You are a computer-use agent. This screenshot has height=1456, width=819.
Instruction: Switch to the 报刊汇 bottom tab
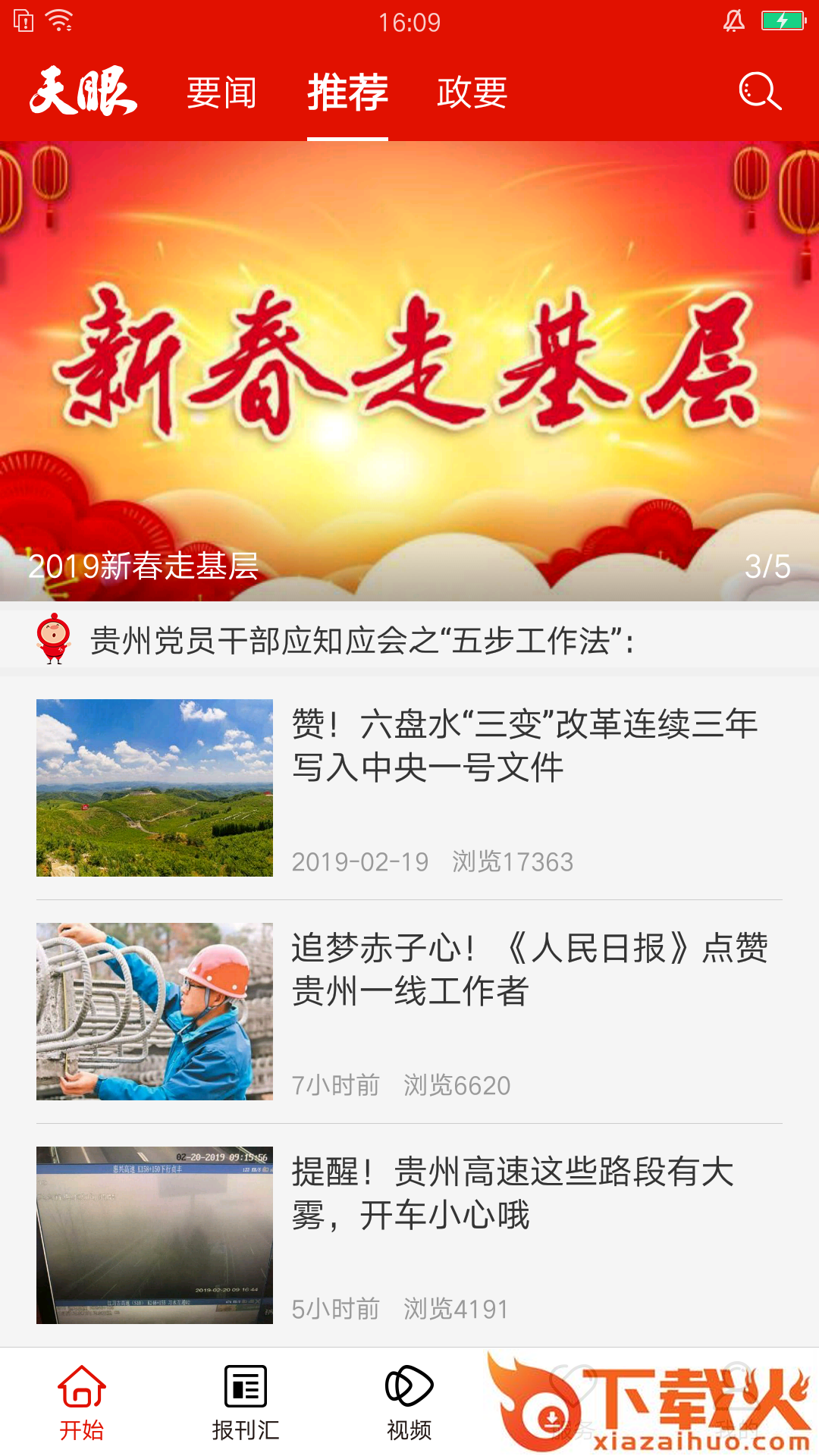pyautogui.click(x=246, y=1403)
